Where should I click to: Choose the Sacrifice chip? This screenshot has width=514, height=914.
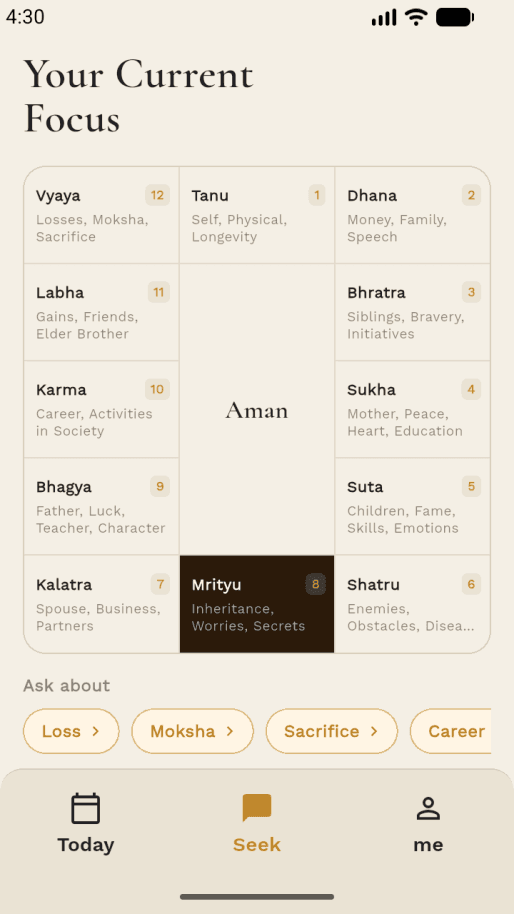pyautogui.click(x=332, y=731)
